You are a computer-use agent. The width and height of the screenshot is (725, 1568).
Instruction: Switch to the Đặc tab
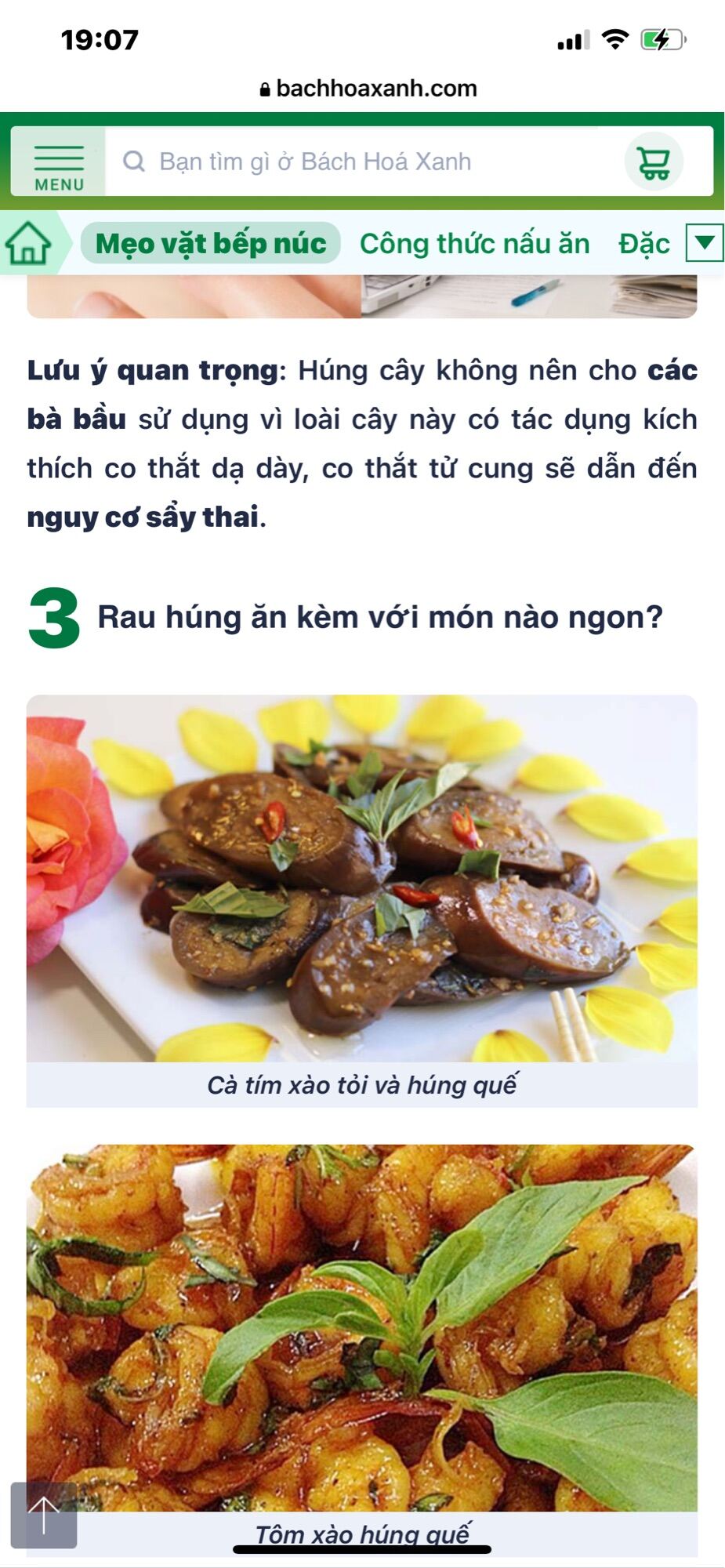(643, 243)
